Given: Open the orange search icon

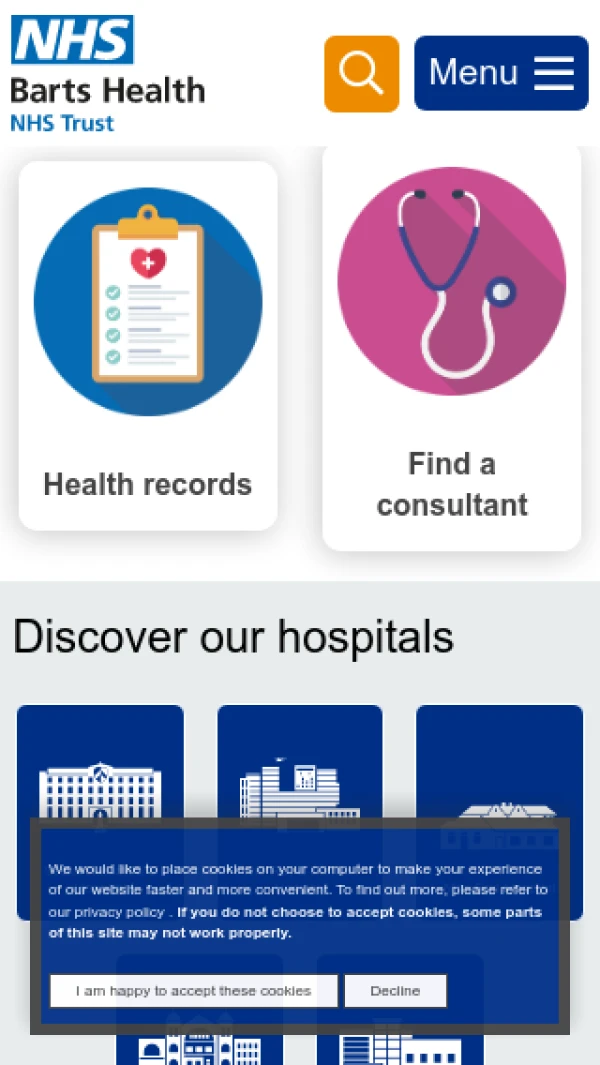Looking at the screenshot, I should coord(361,73).
